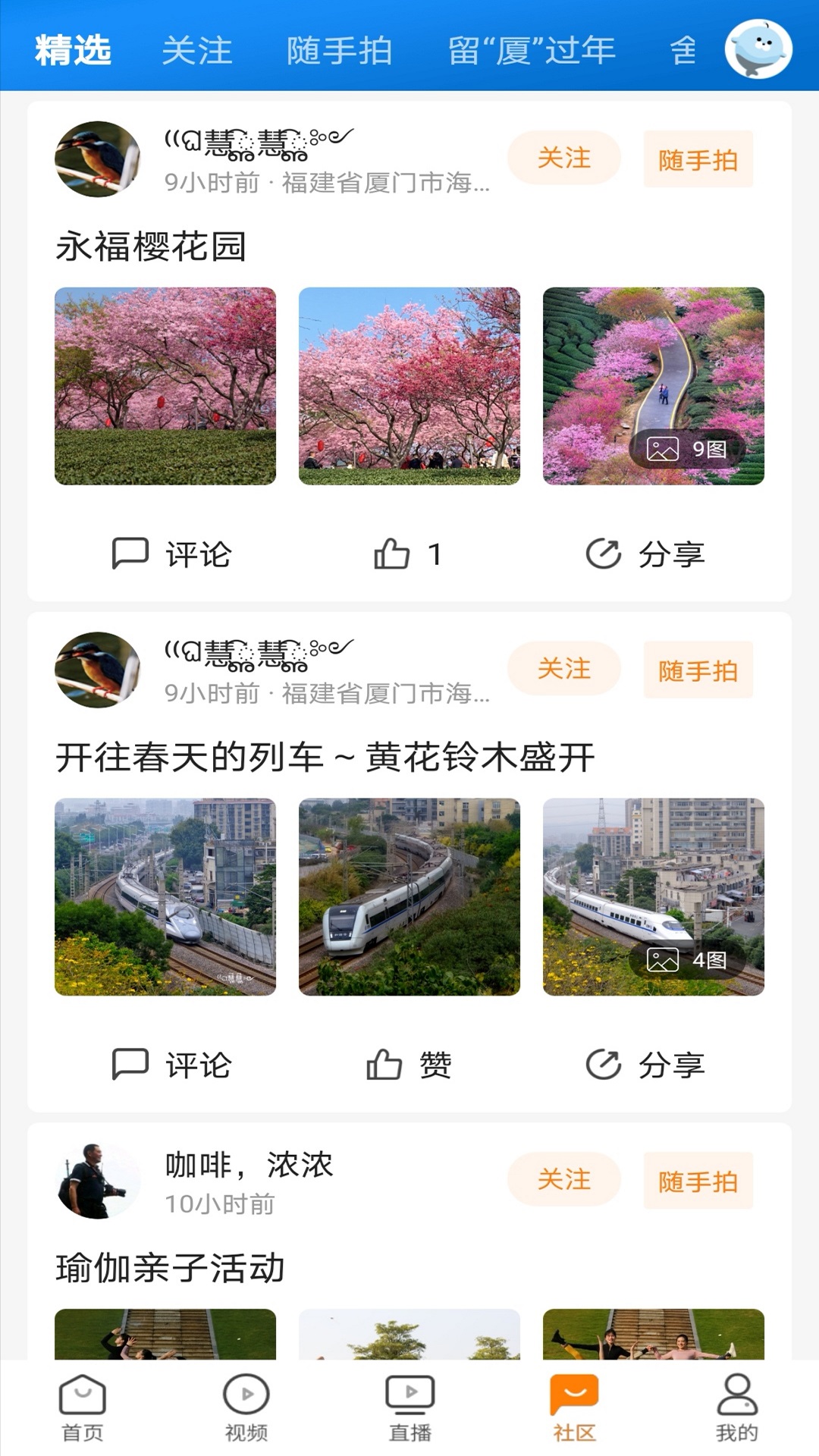Screen dimensions: 819x1456
Task: Follow the 永福樱花园 poster with 关注 button
Action: [563, 158]
